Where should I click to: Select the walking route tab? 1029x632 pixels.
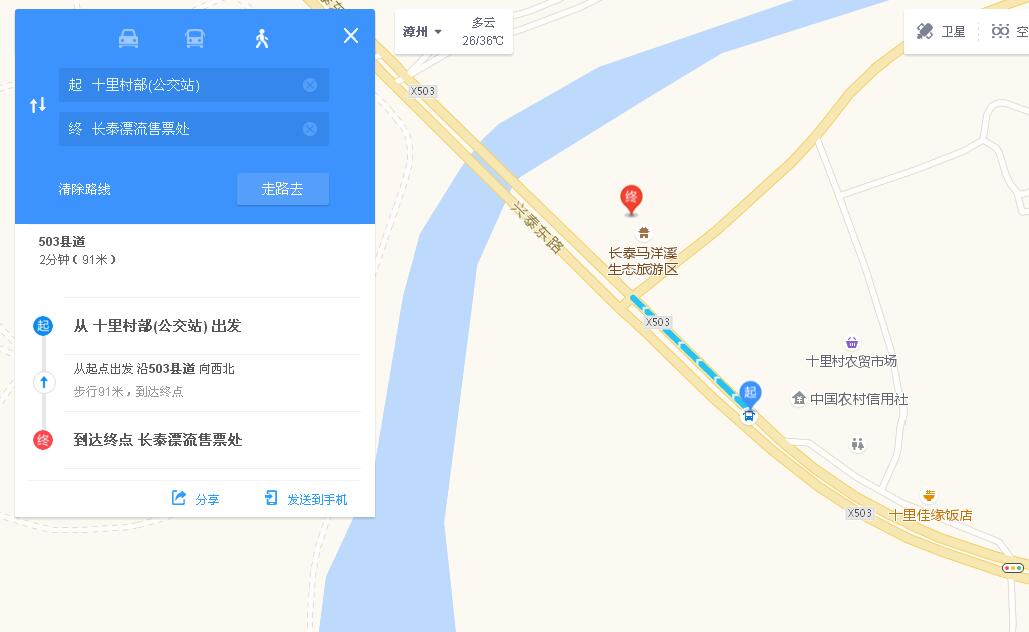[262, 38]
